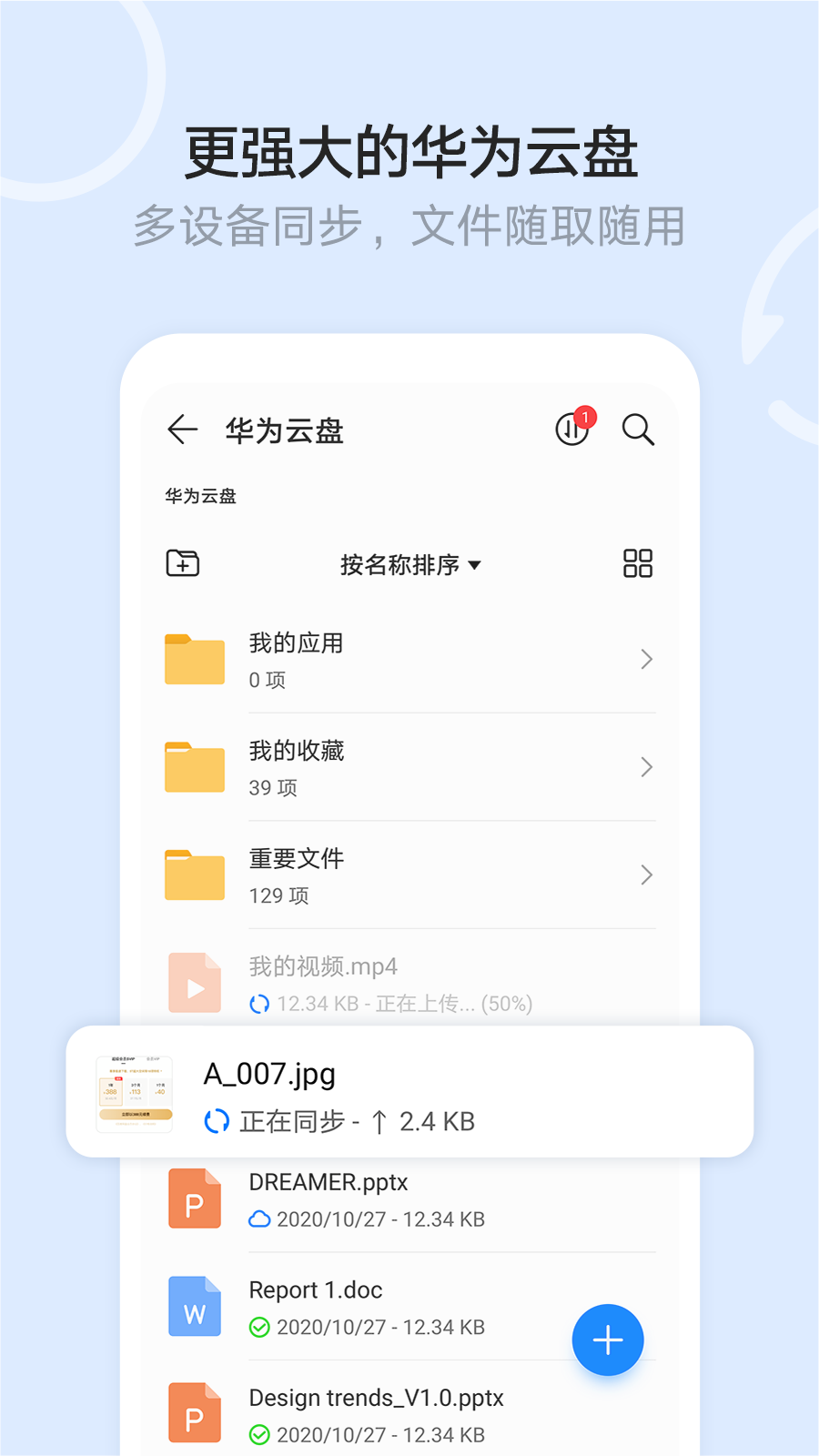Viewport: 819px width, 1456px height.
Task: Switch to grid view layout
Action: [x=638, y=563]
